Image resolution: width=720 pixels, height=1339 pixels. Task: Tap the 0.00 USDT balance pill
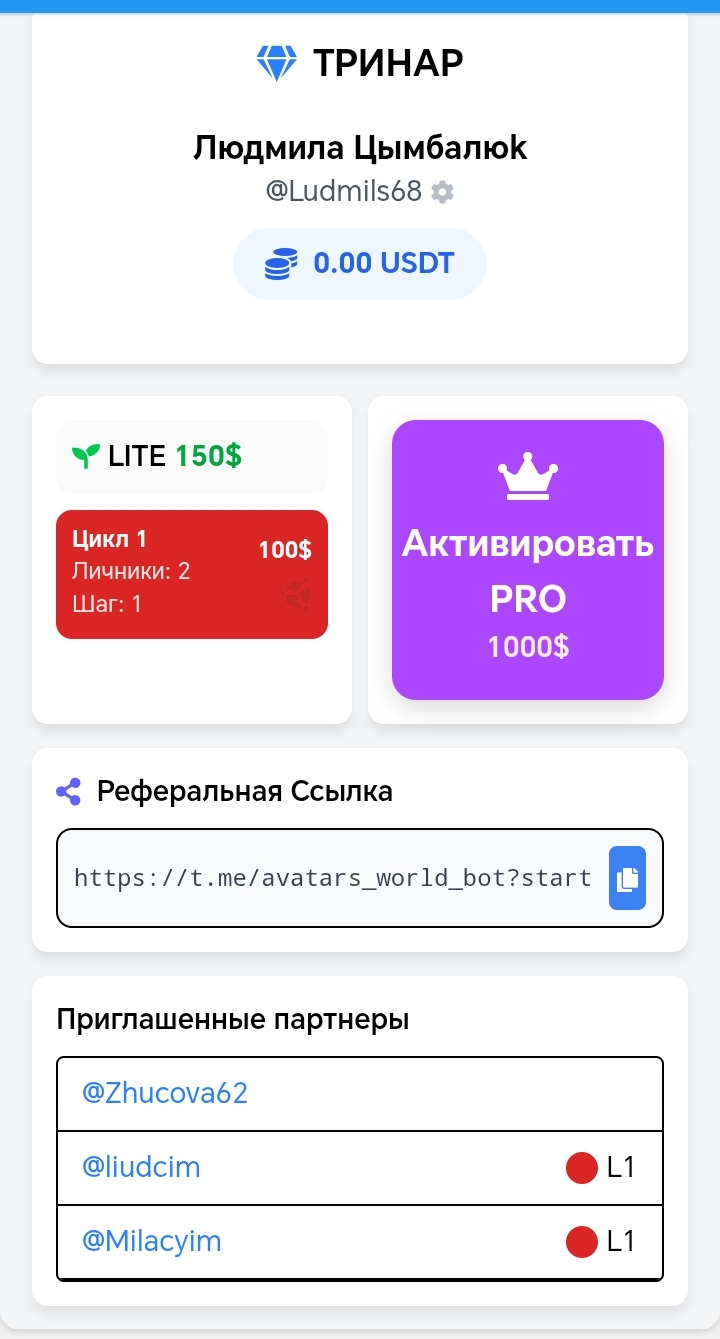(x=360, y=264)
